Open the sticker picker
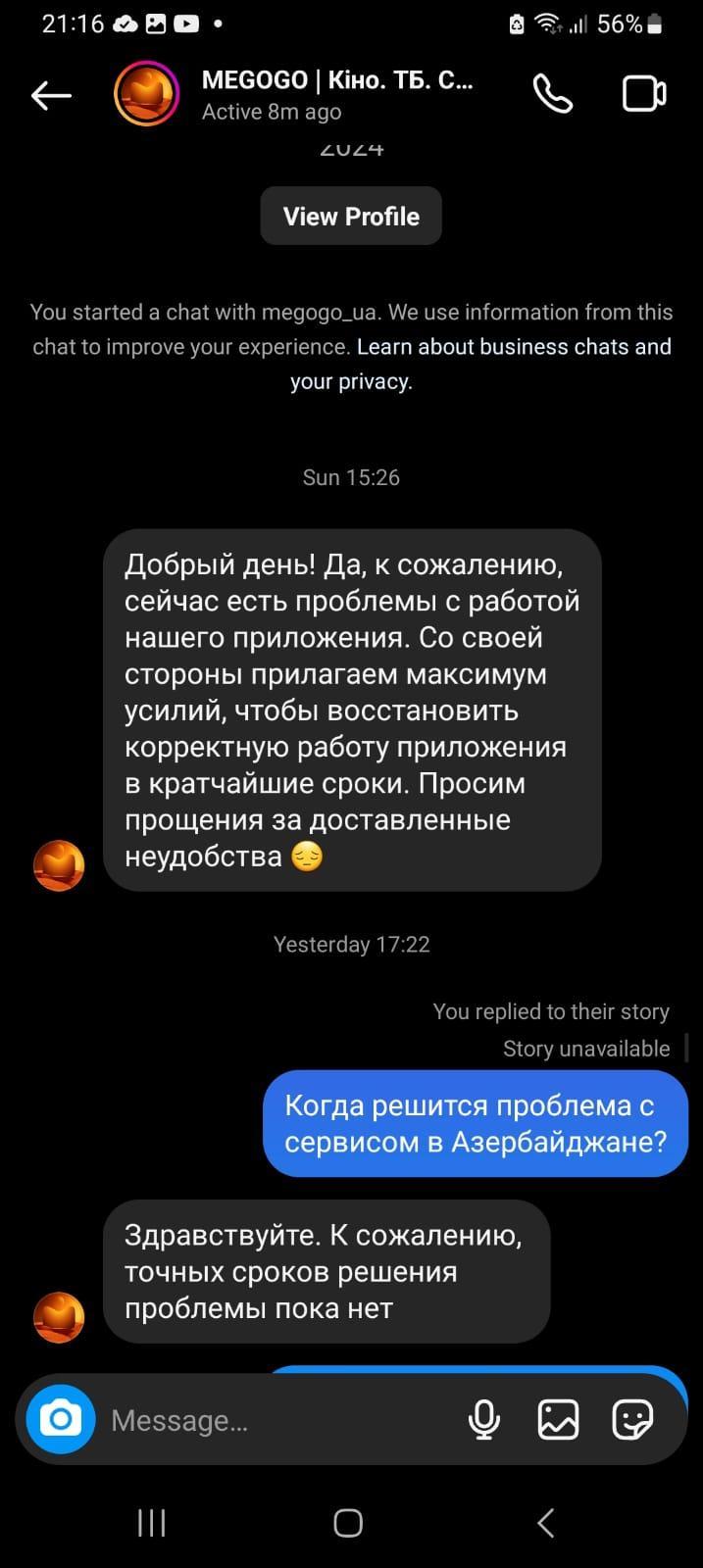Screen dimensions: 703x1568 tap(632, 1419)
